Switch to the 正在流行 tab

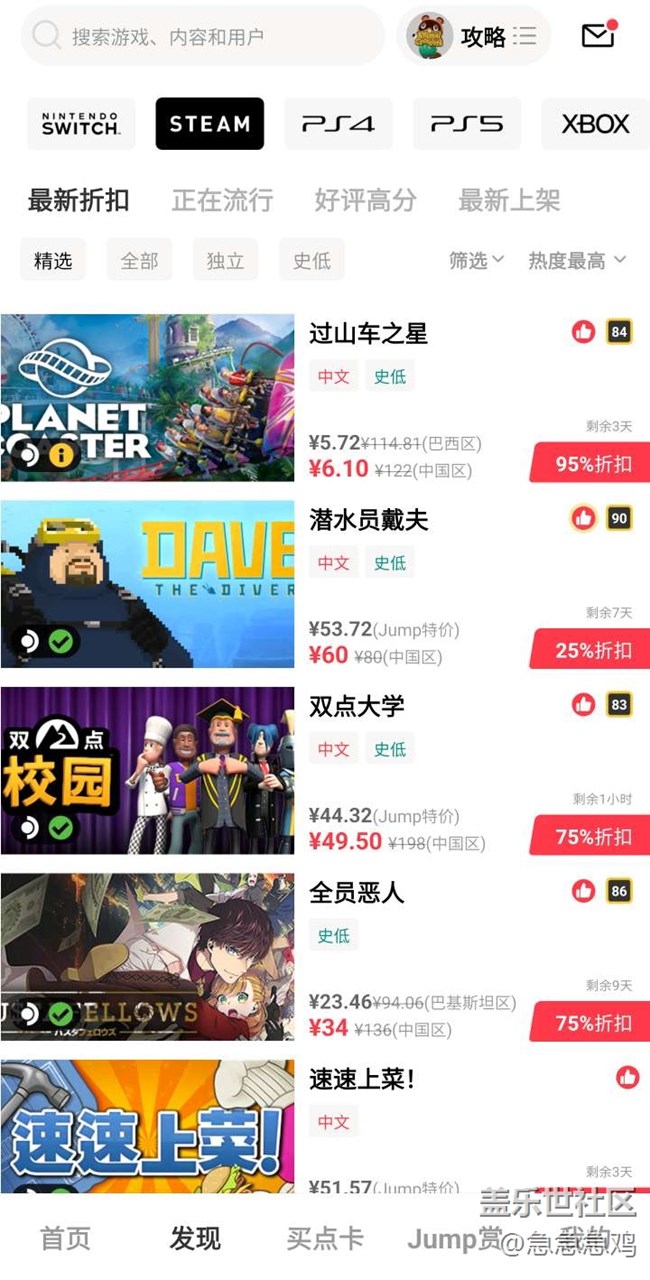click(222, 200)
